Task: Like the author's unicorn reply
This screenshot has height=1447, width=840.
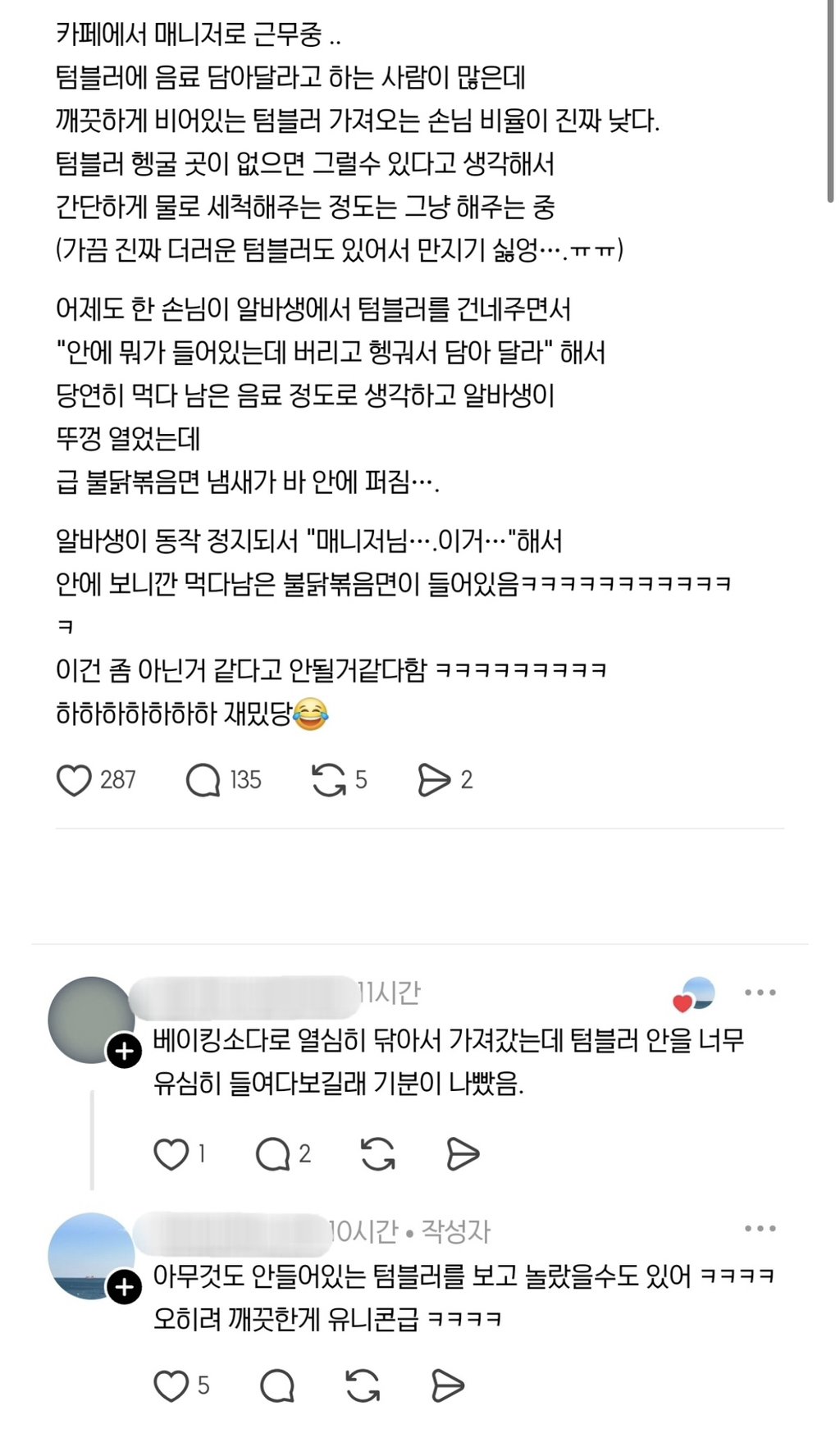Action: pyautogui.click(x=171, y=1386)
